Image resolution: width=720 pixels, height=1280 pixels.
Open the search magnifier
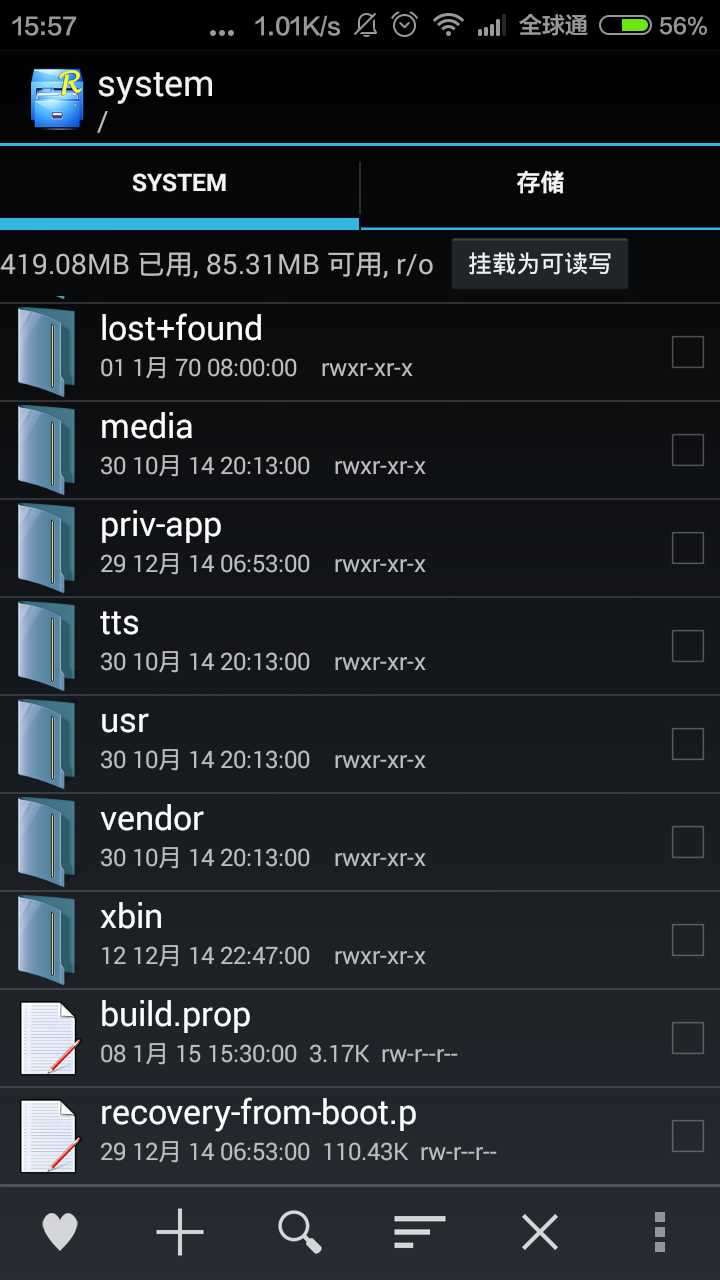pyautogui.click(x=299, y=1232)
